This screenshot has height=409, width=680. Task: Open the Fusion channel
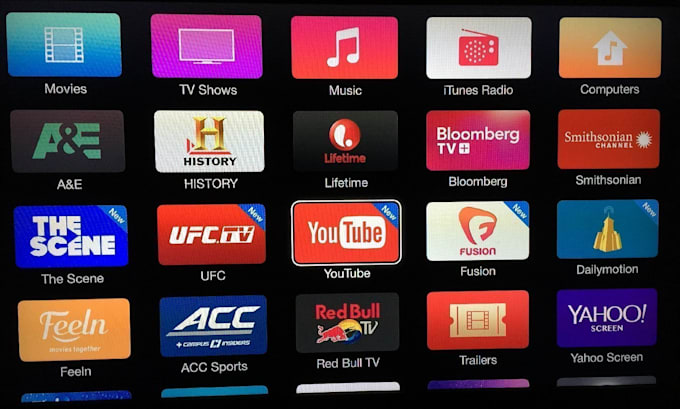pos(477,231)
